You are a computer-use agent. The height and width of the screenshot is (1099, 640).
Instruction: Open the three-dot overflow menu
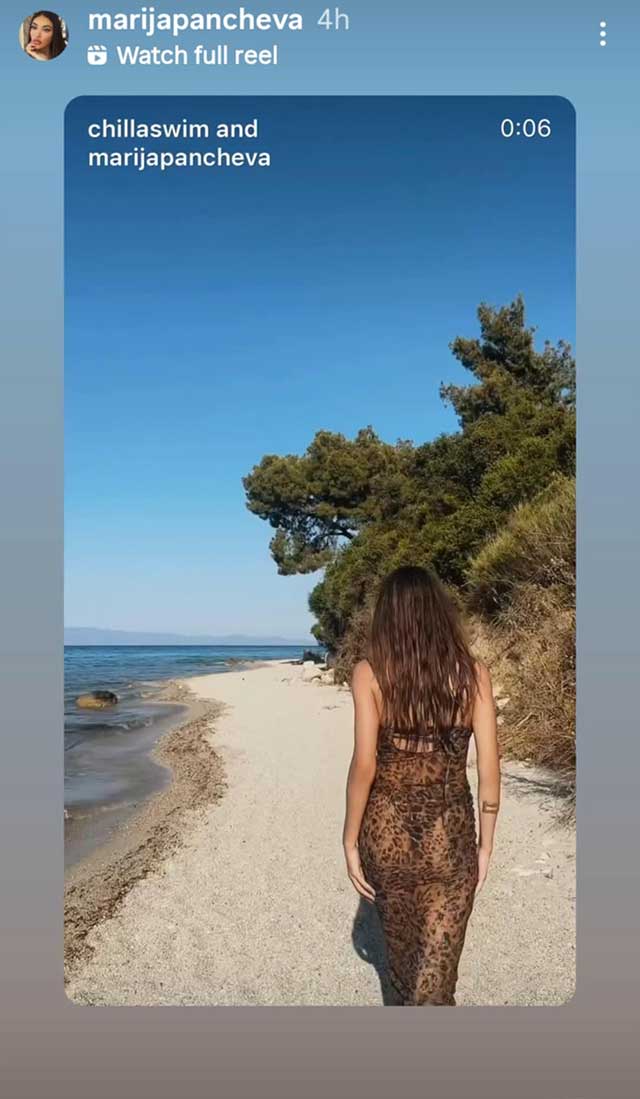[602, 34]
